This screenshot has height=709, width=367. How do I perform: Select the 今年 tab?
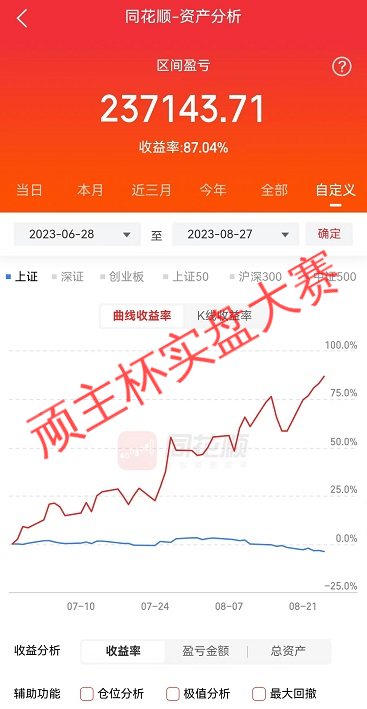(213, 190)
